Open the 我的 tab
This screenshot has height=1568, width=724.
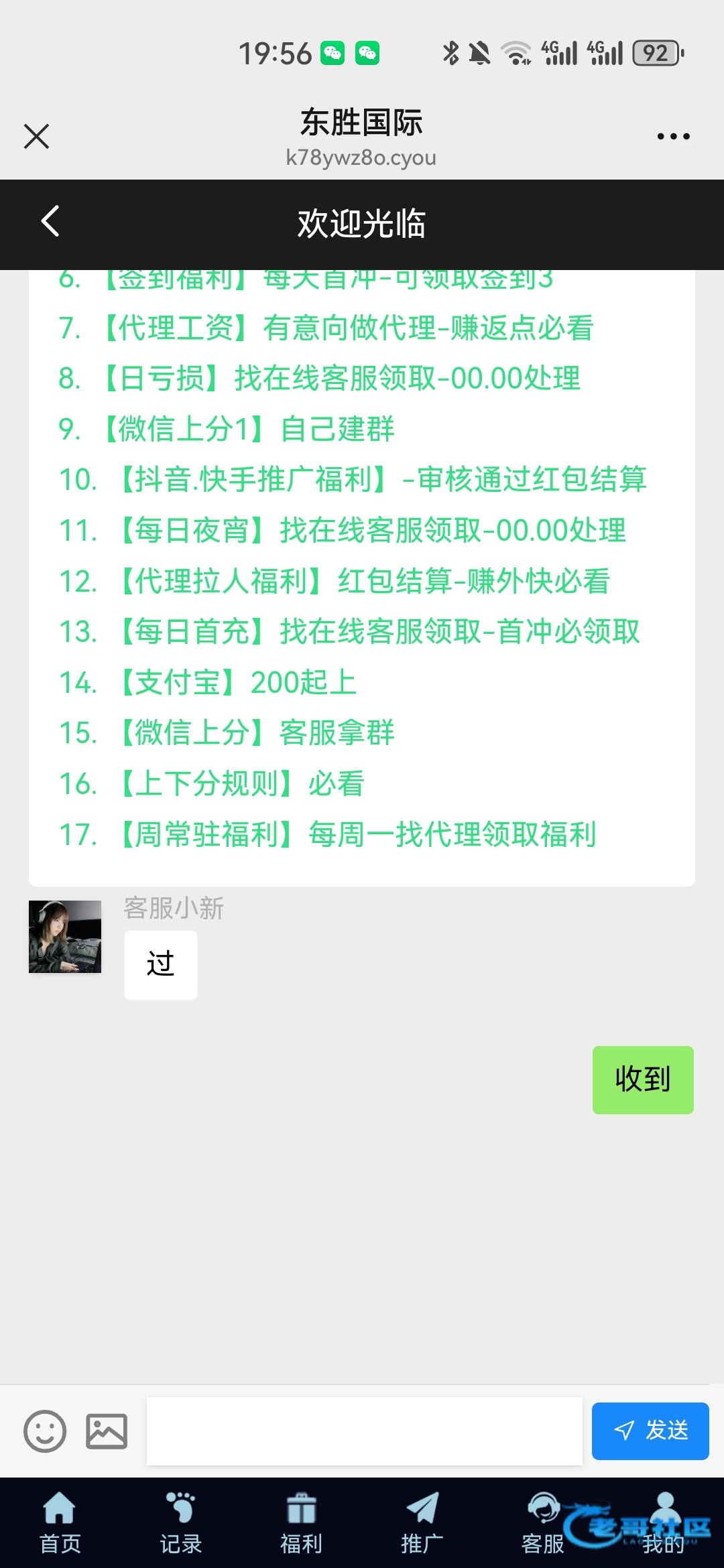tap(664, 1523)
